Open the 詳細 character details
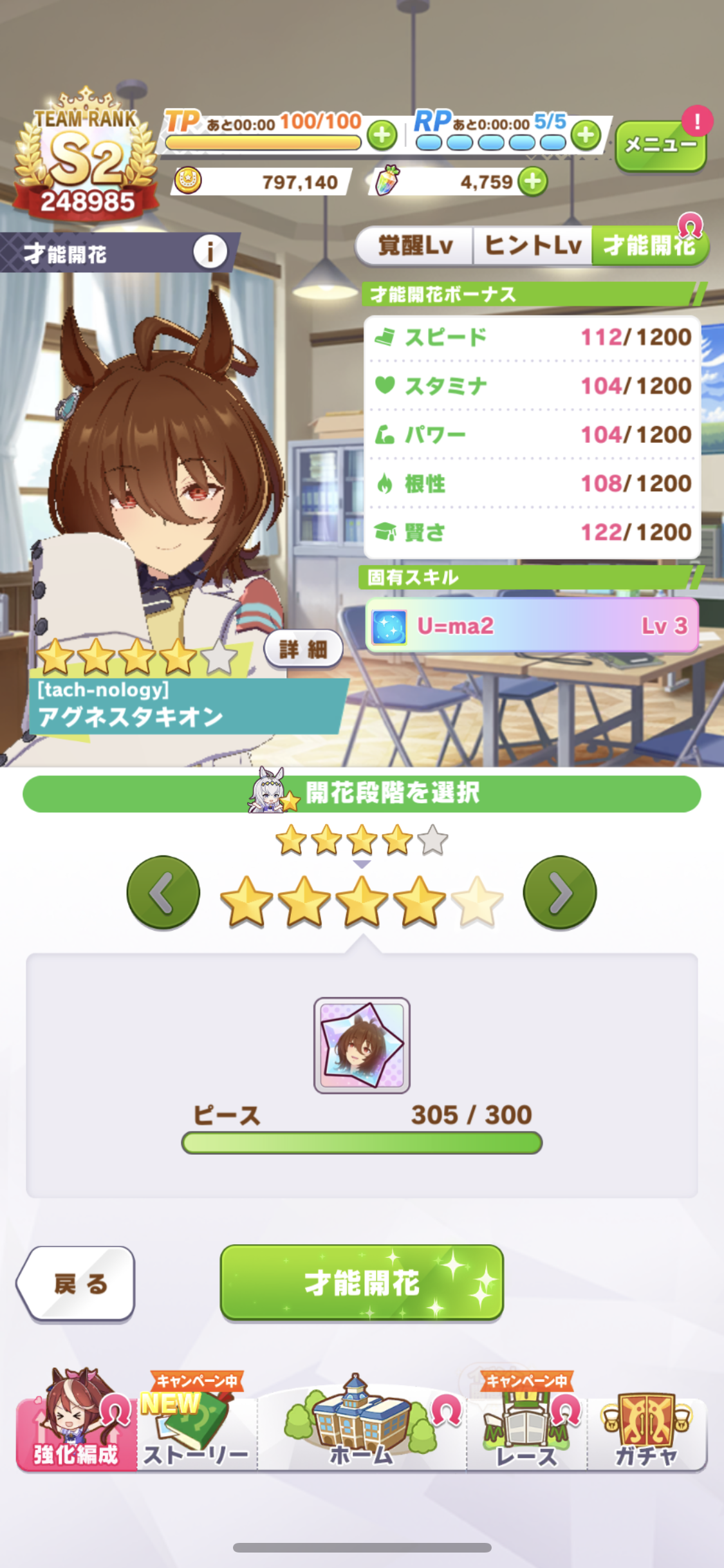 click(303, 649)
